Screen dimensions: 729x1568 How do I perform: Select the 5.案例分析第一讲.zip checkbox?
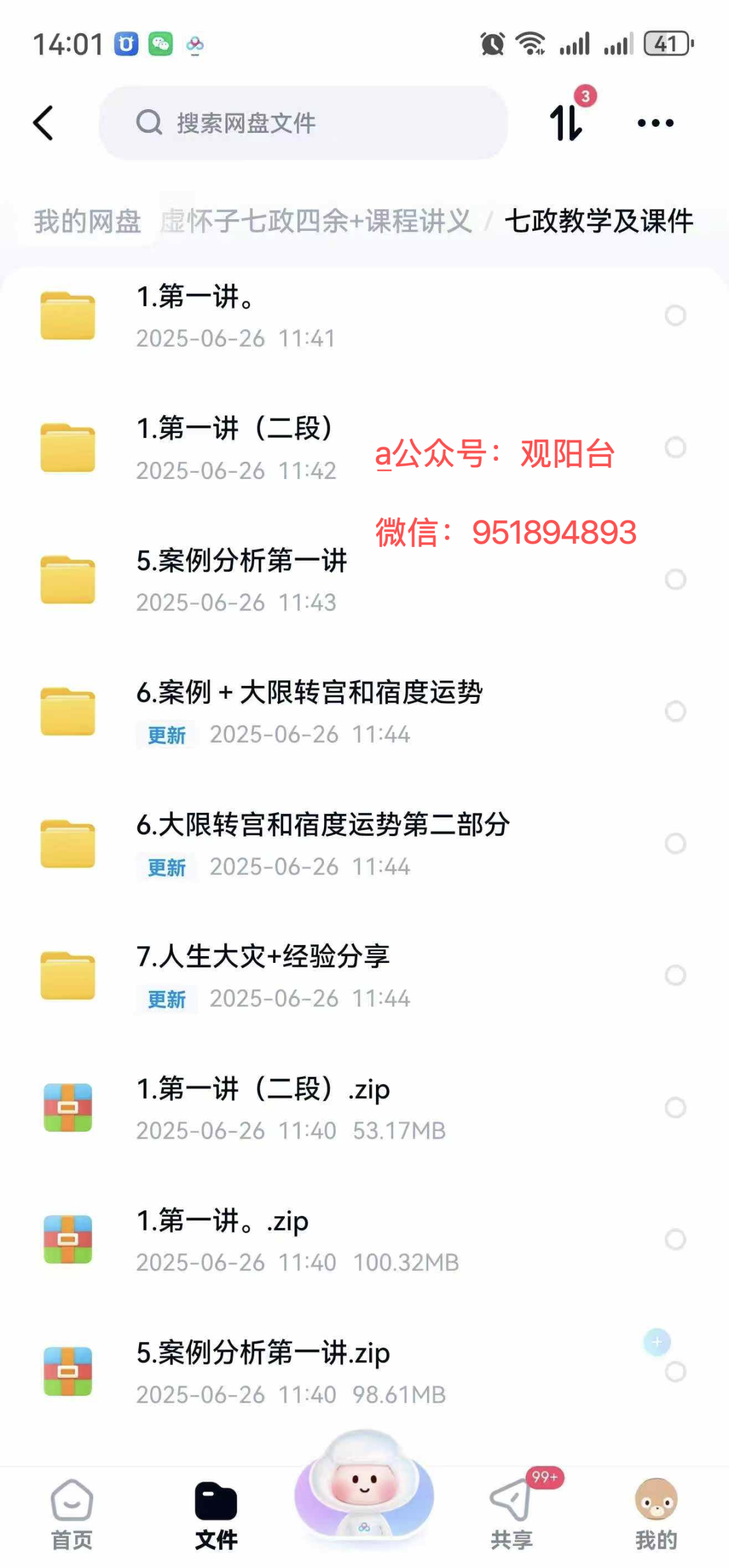point(675,1371)
